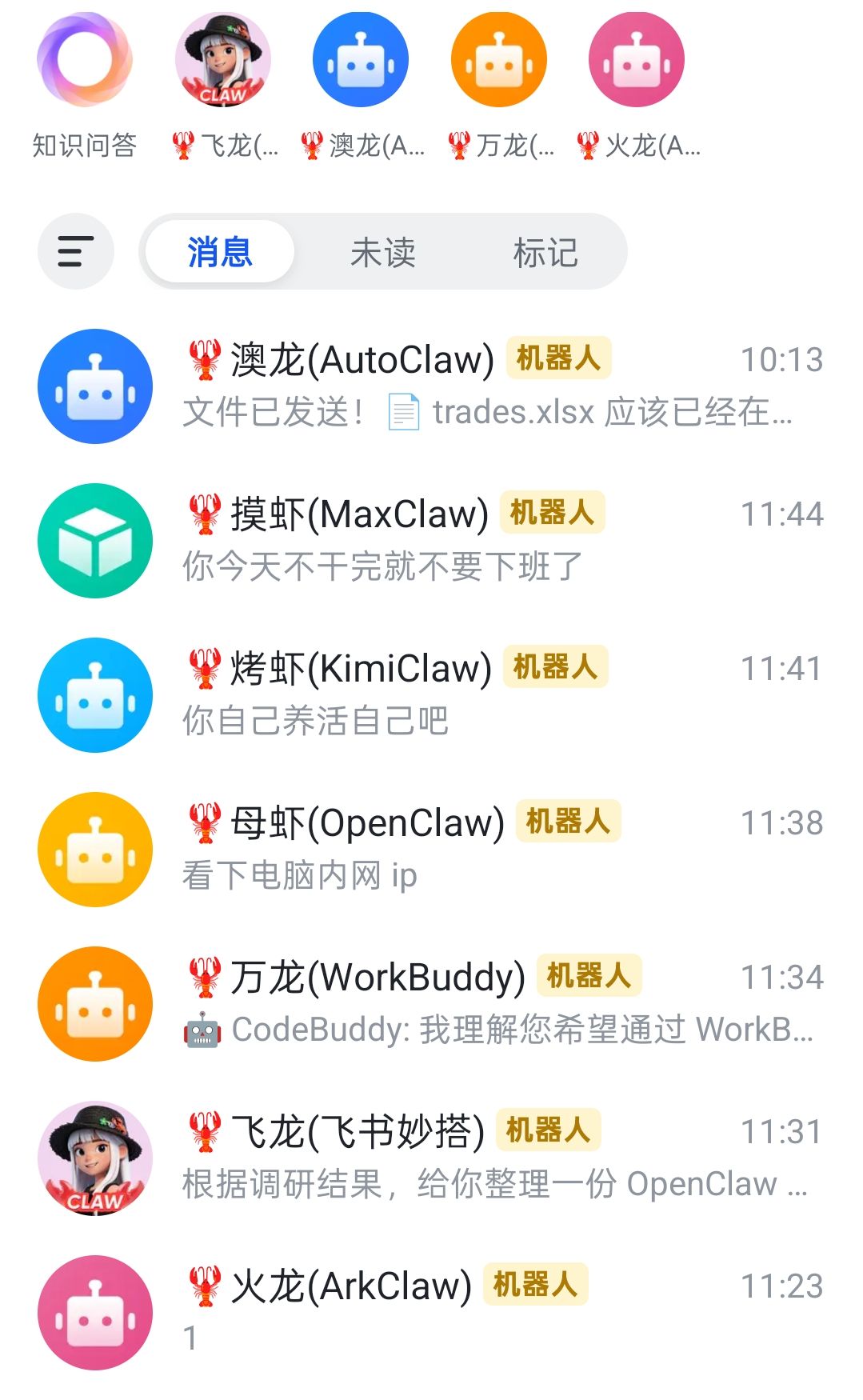Open the chat with 母虾(OpenClaw)
Screen dimensions: 863x1400
[431, 850]
